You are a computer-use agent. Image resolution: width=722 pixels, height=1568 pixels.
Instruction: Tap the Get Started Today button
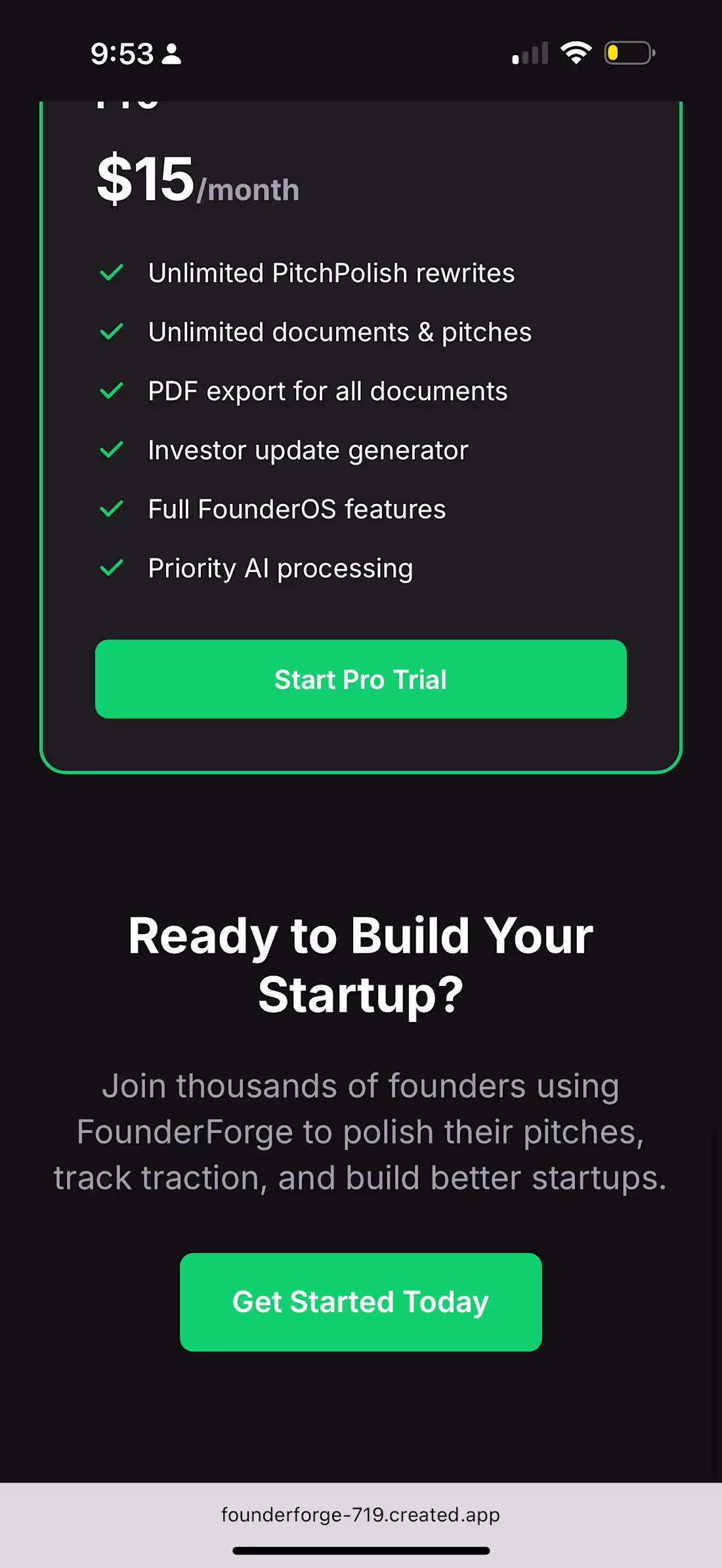(361, 1302)
